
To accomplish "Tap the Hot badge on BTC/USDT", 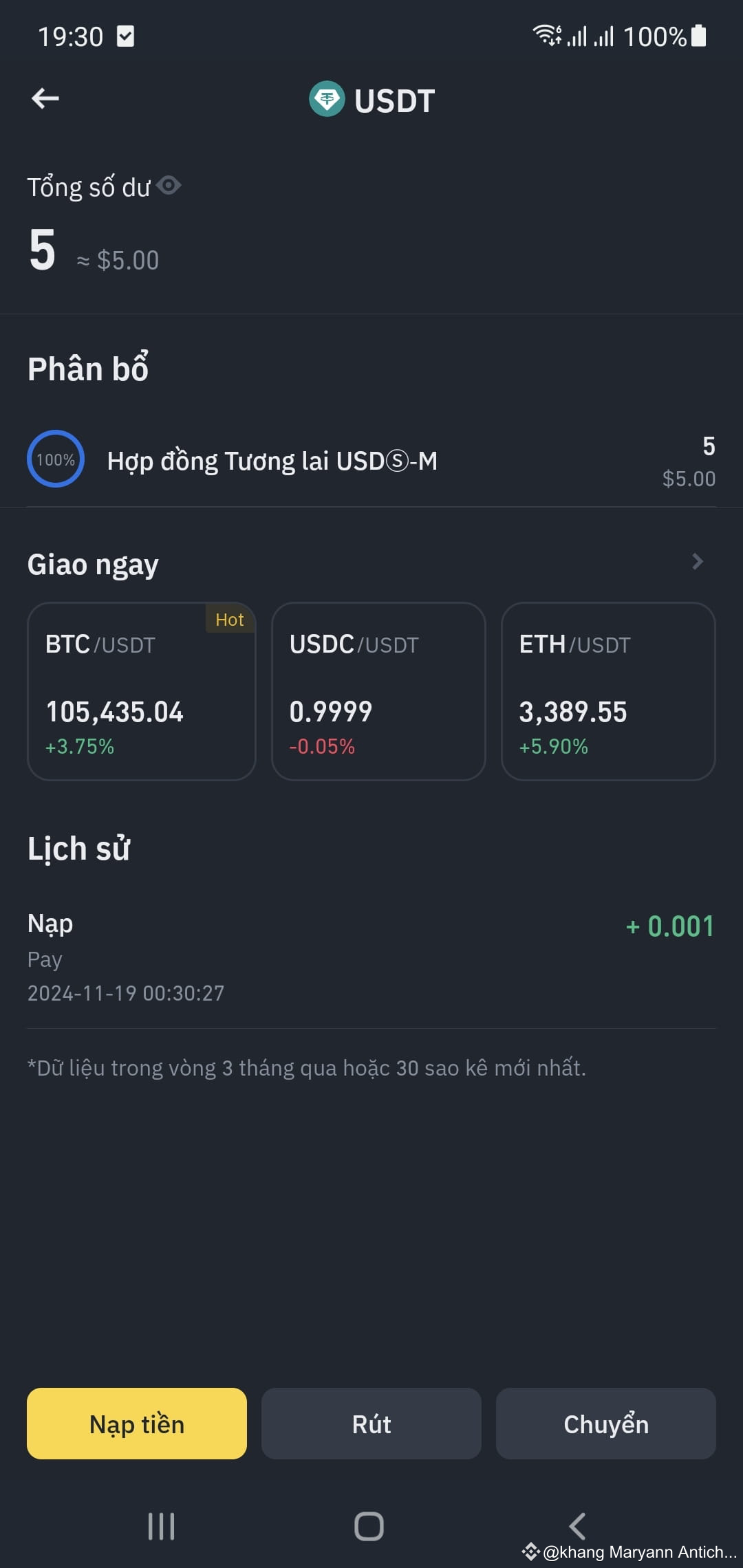I will [230, 620].
